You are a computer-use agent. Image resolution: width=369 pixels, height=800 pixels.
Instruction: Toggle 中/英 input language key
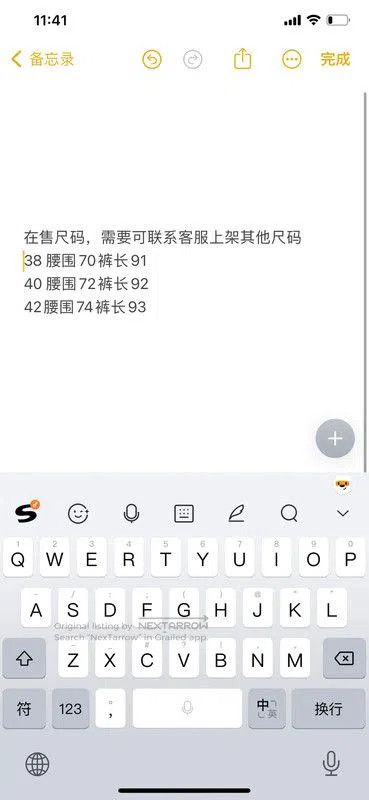tap(267, 709)
